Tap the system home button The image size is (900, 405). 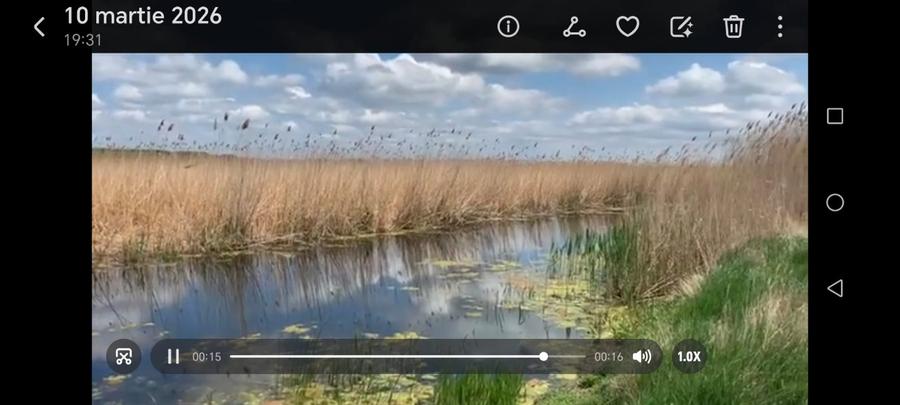coord(835,203)
